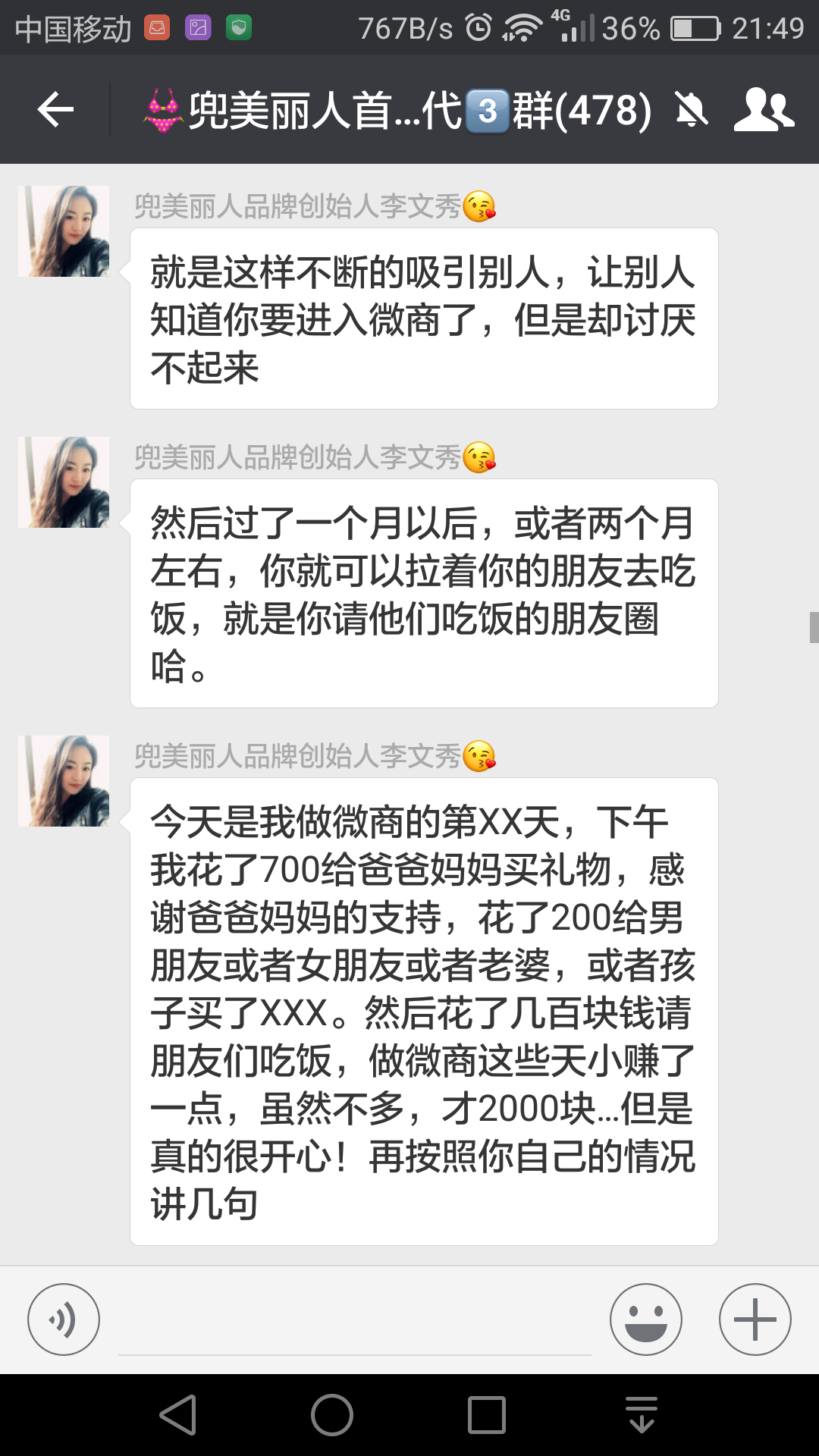Open sender avatar beside '就是这样不断的吸引别人' message

(64, 231)
